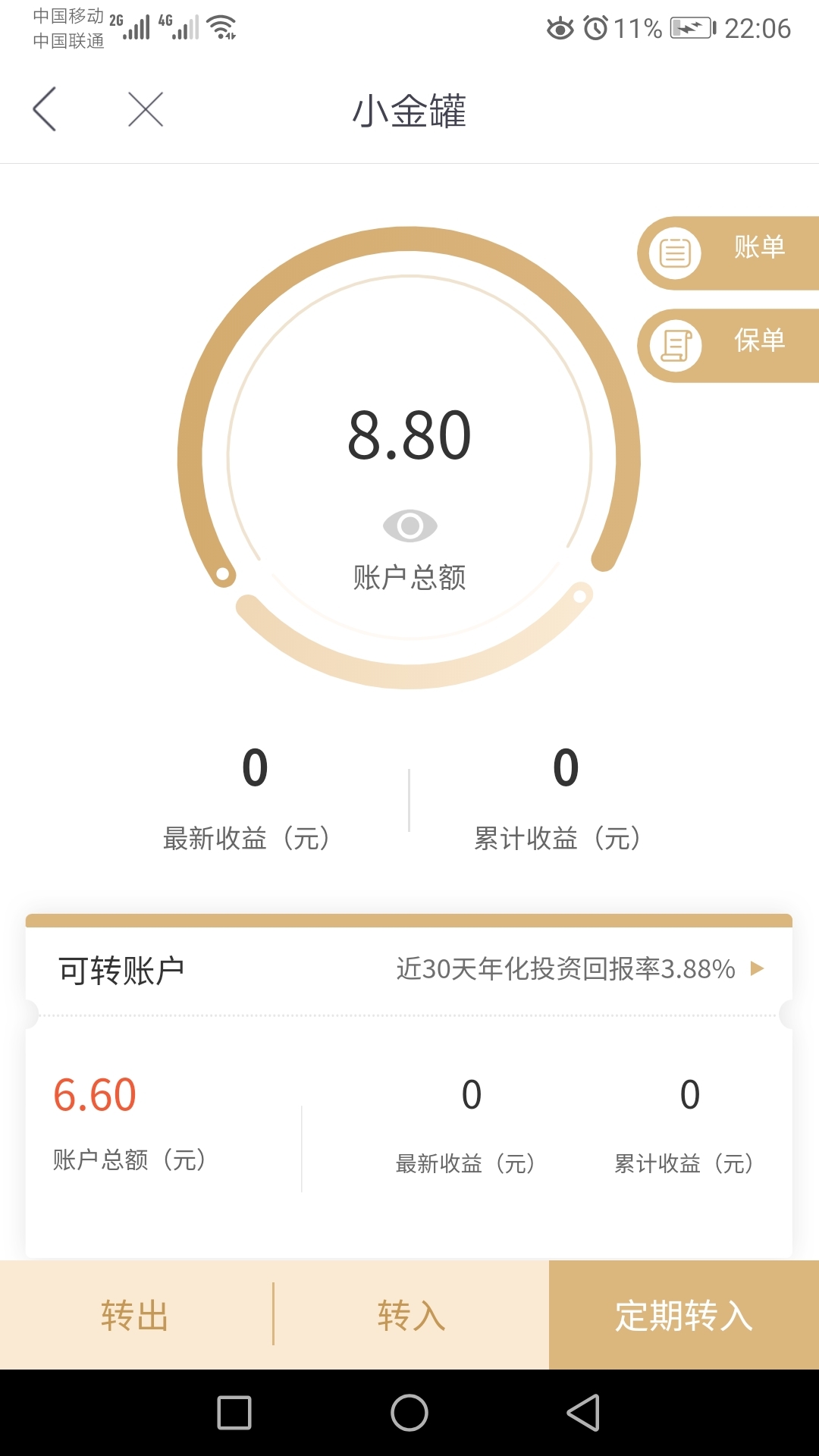The height and width of the screenshot is (1456, 819).
Task: Open the 近30天年化投资回报率3.88% details link
Action: [x=580, y=968]
